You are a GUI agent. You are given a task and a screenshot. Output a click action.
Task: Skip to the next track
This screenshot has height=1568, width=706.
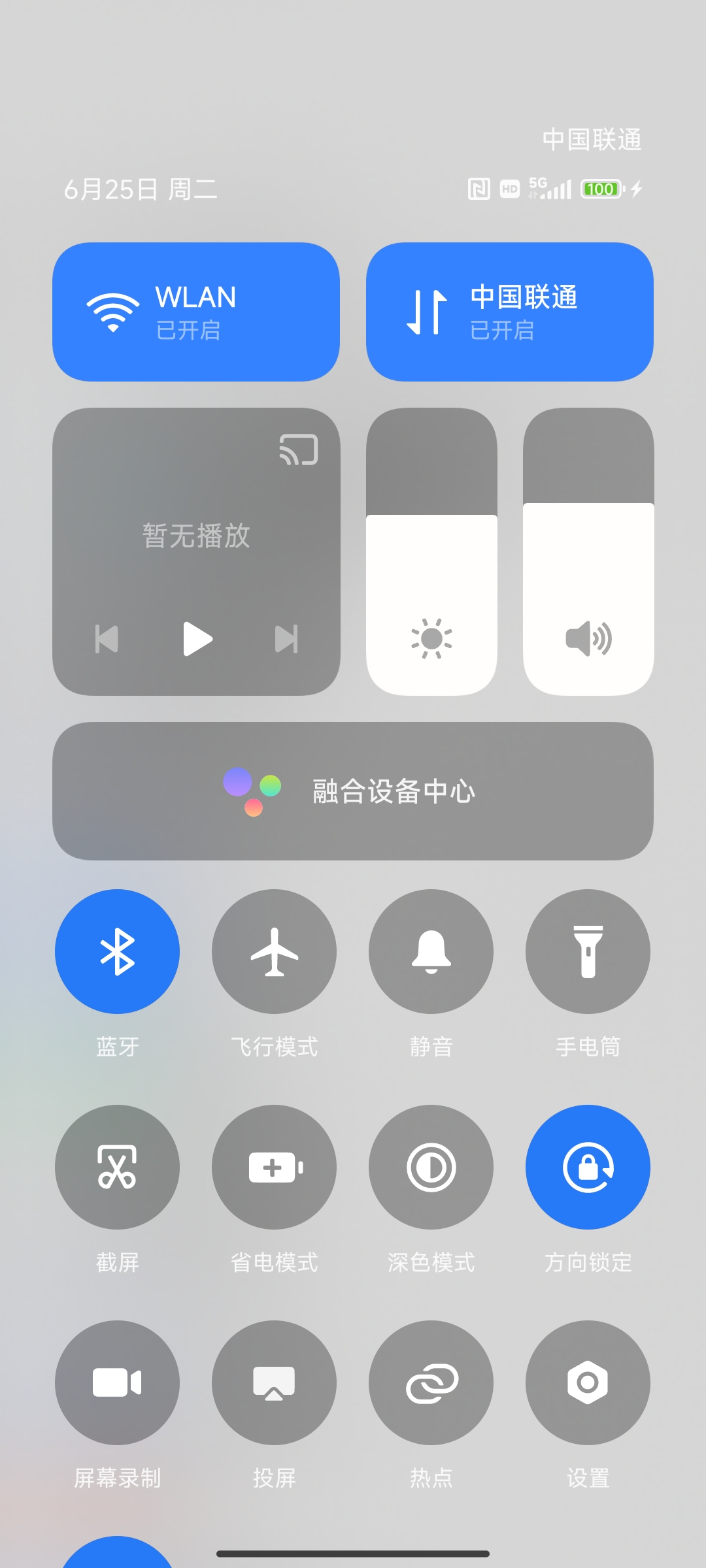(x=286, y=639)
